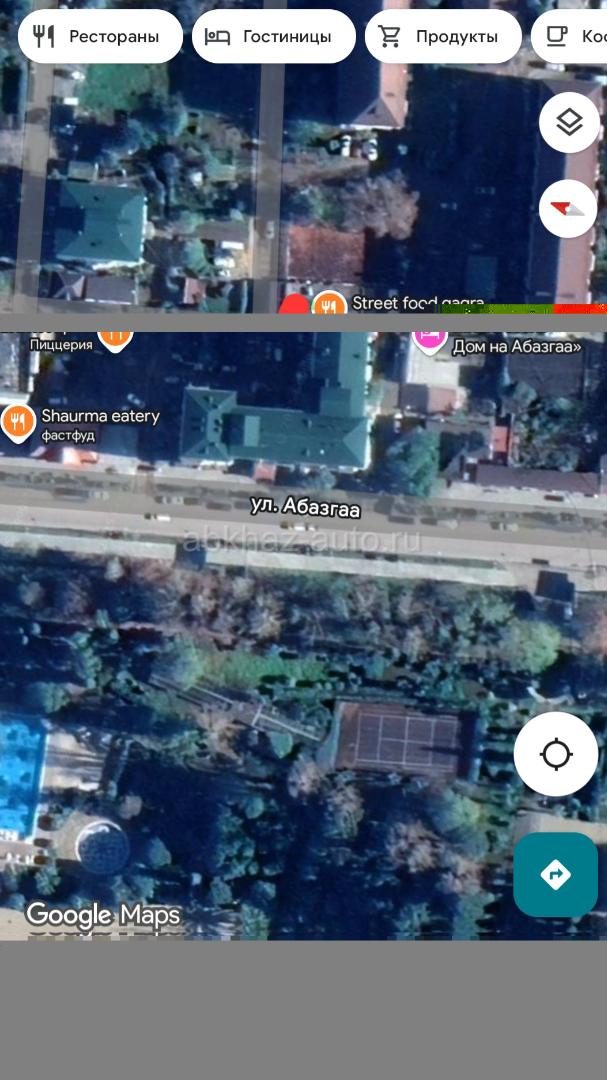Screen dimensions: 607x1080
Task: Open the Shaurma eatery place marker
Action: (18, 421)
